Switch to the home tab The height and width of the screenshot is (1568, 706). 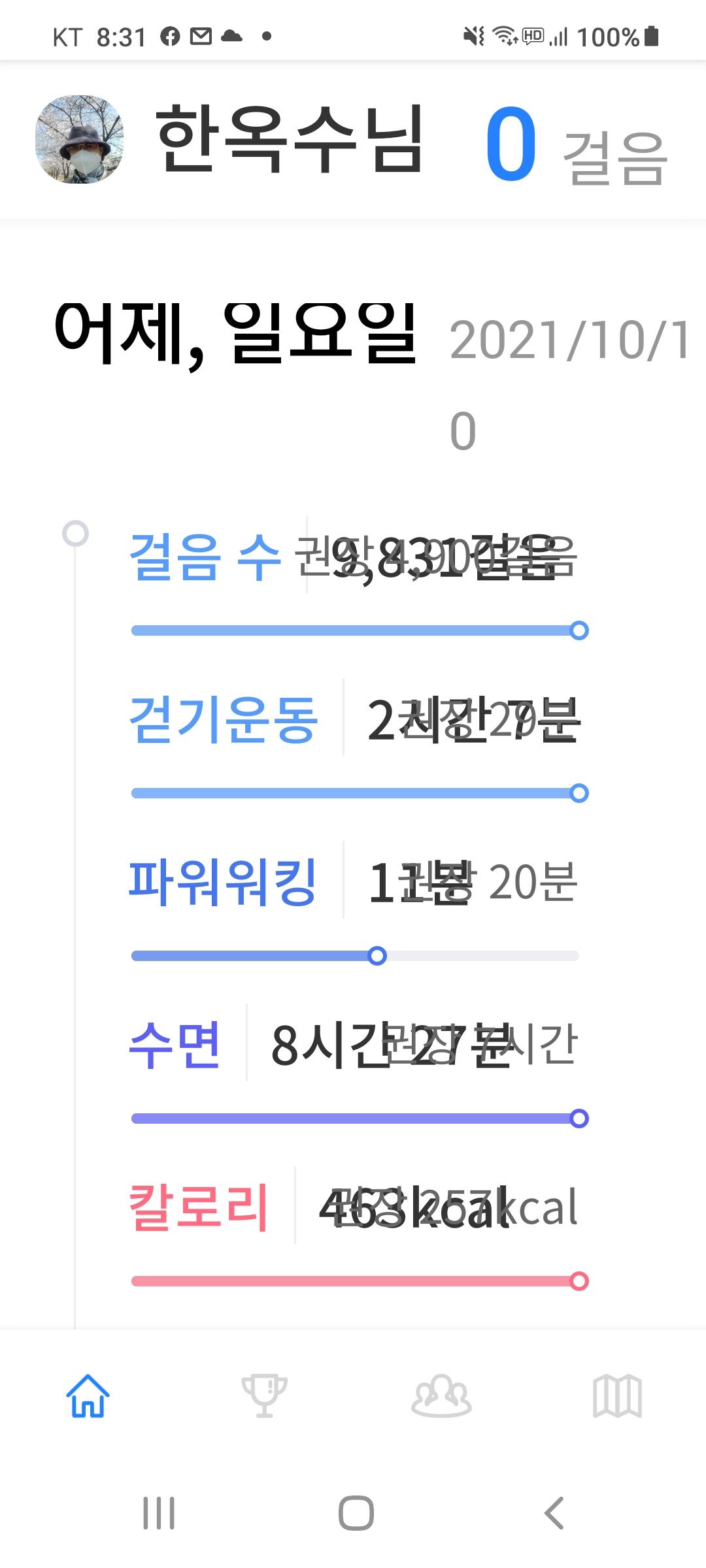pyautogui.click(x=88, y=1396)
